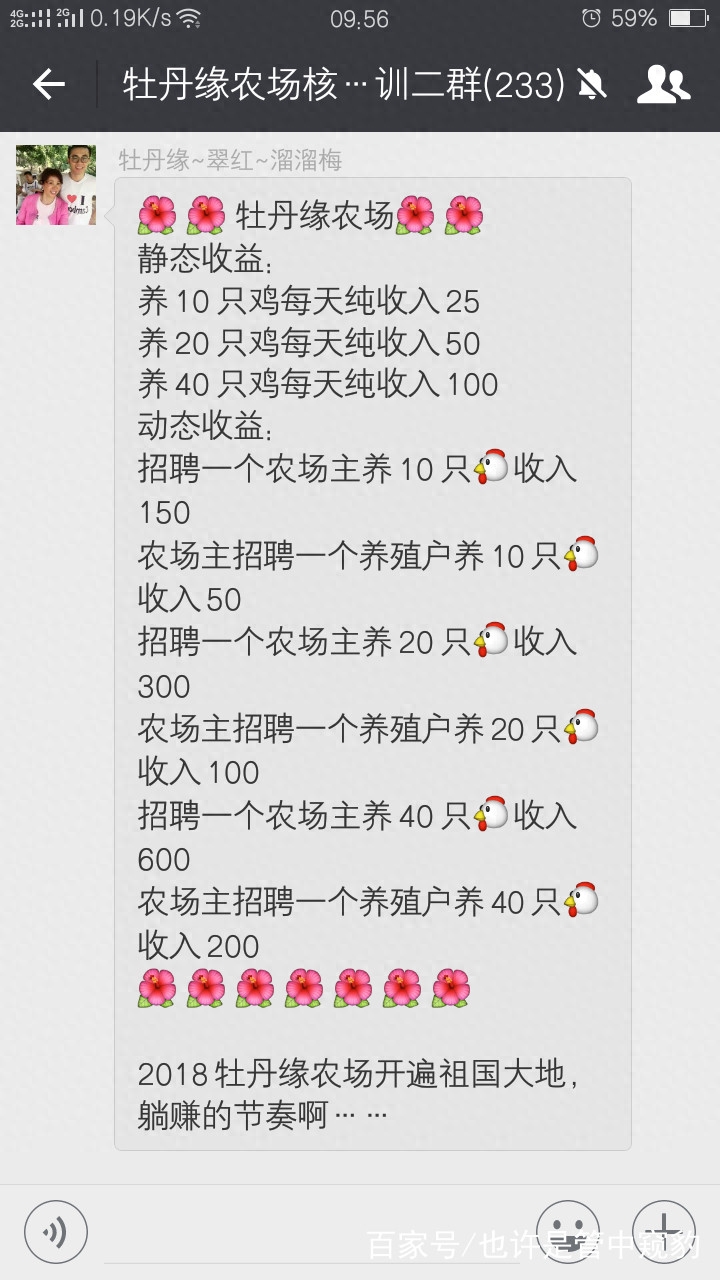The width and height of the screenshot is (720, 1280).
Task: Switch to voice message input
Action: [x=56, y=1232]
